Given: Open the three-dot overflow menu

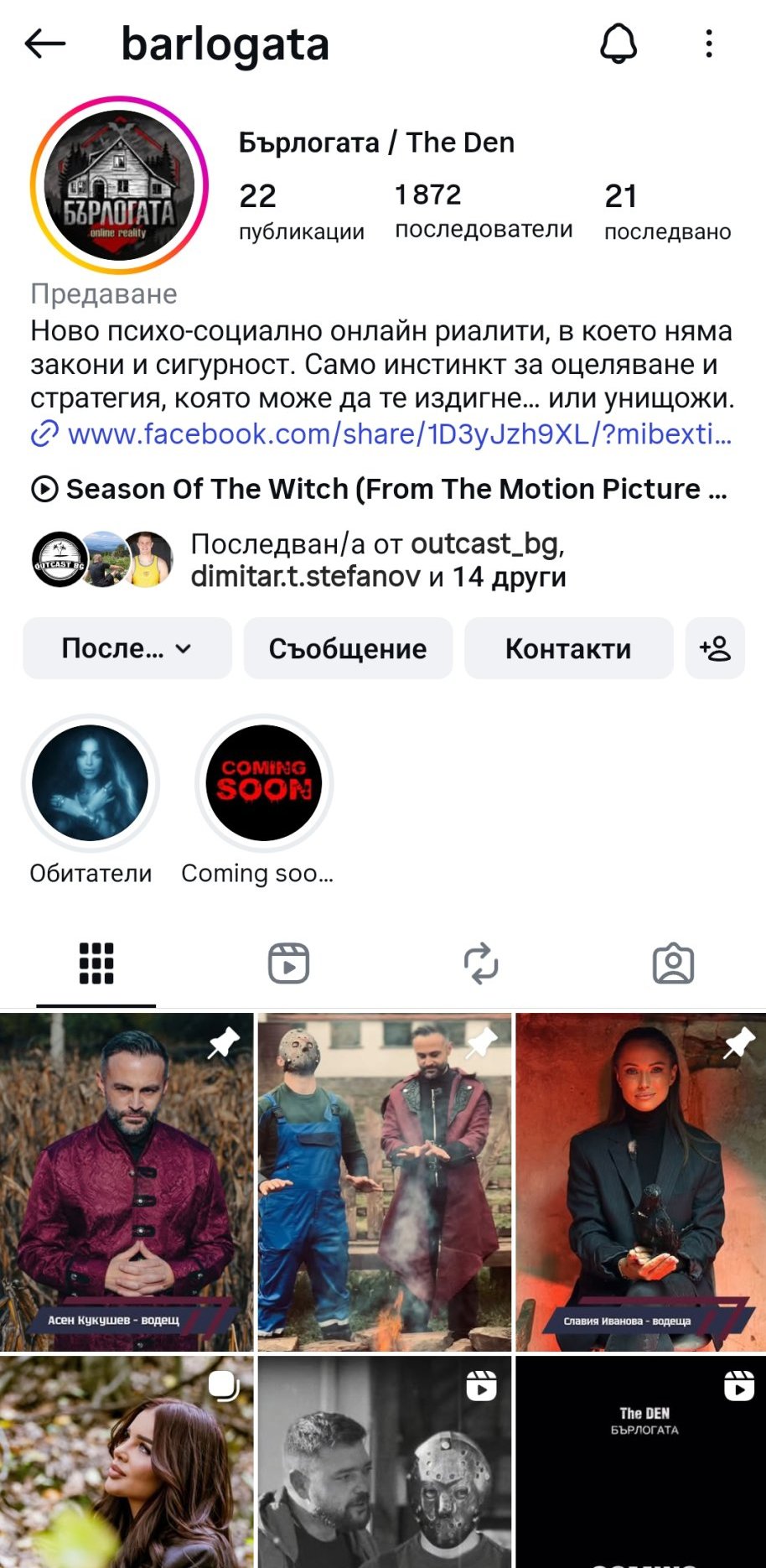Looking at the screenshot, I should (709, 44).
